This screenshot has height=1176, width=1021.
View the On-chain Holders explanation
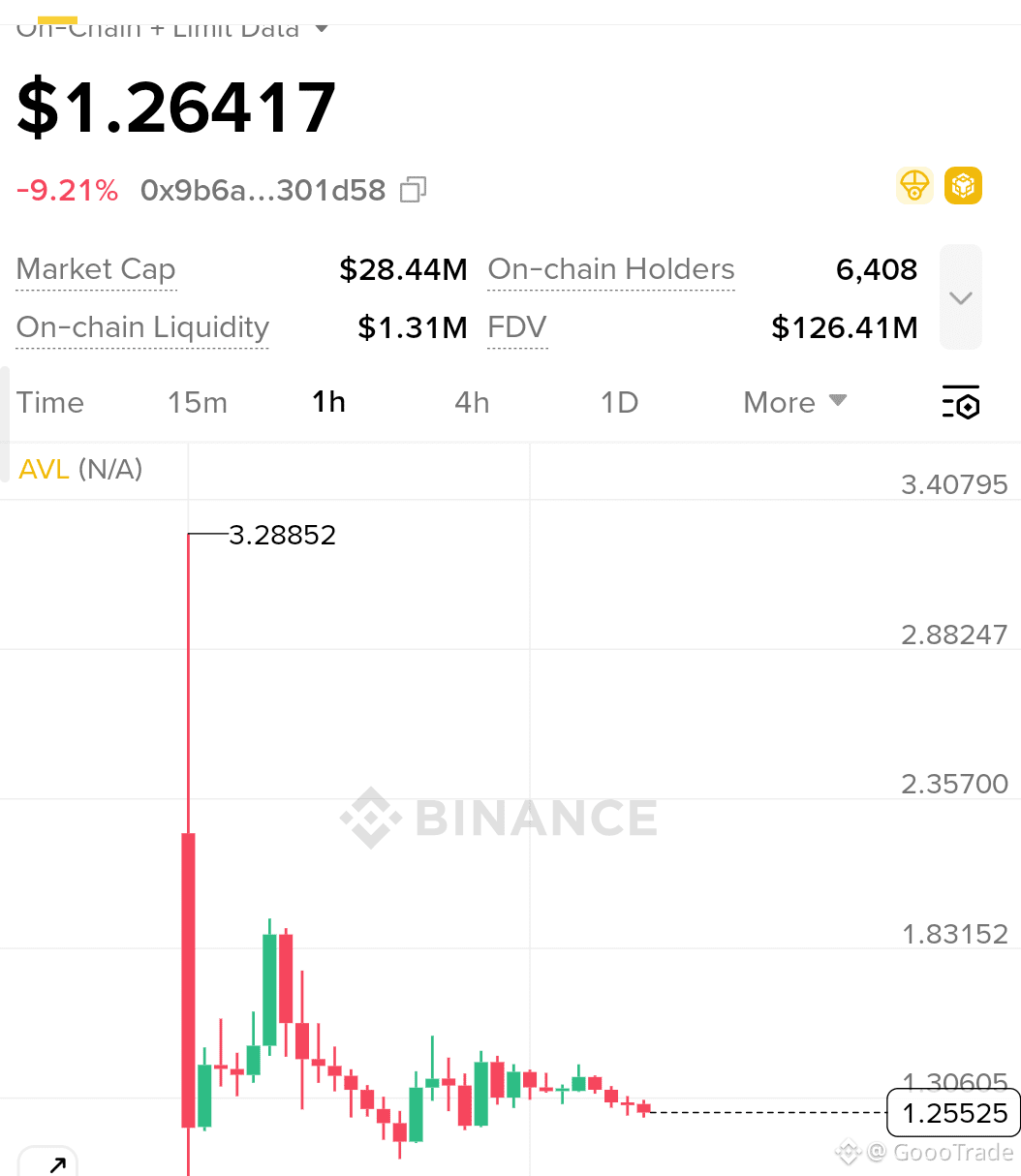[611, 269]
